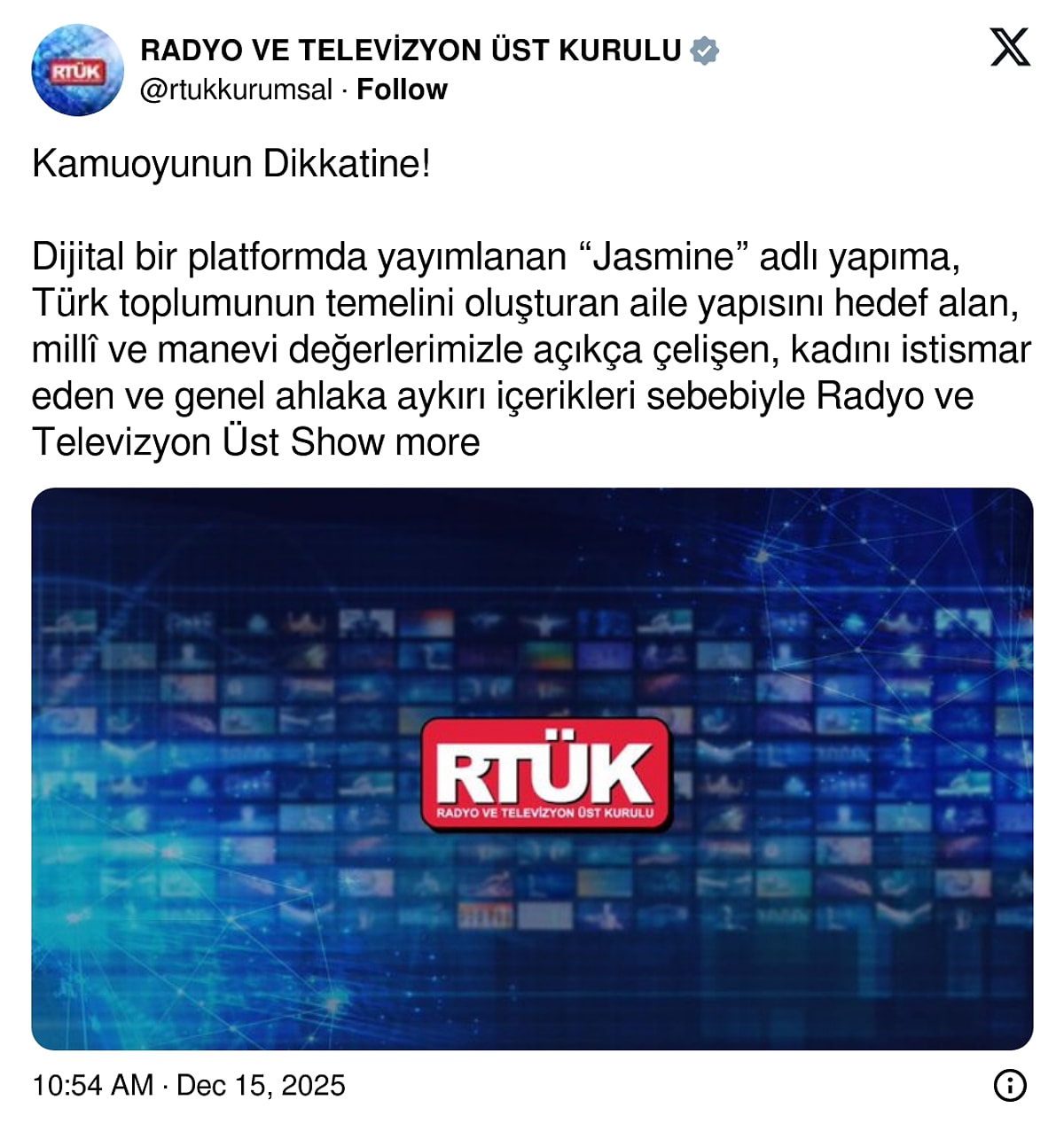View the post timestamp Dec 15, 2025
This screenshot has width=1064, height=1139.
coord(189,1085)
